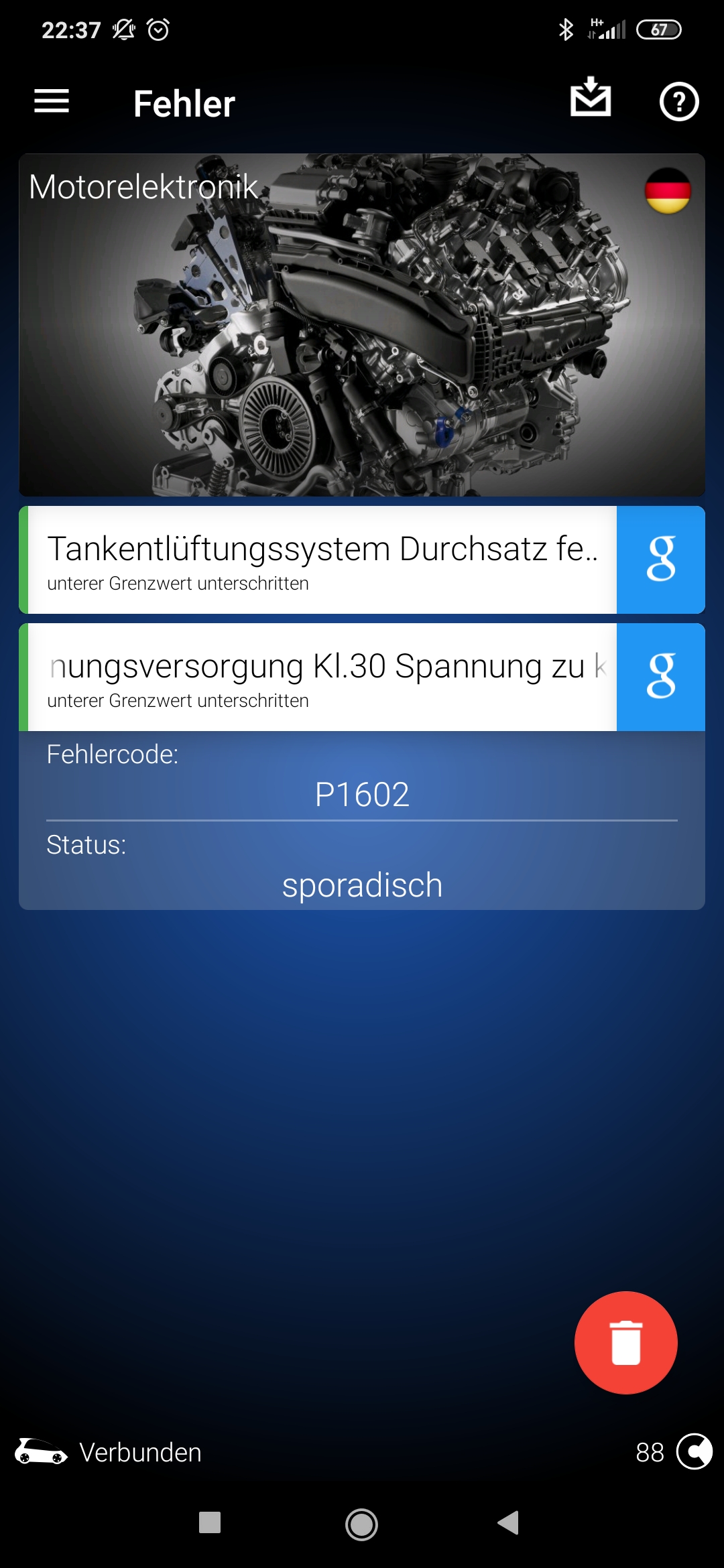Image resolution: width=724 pixels, height=1568 pixels.
Task: Tap the German flag language icon
Action: click(x=668, y=191)
